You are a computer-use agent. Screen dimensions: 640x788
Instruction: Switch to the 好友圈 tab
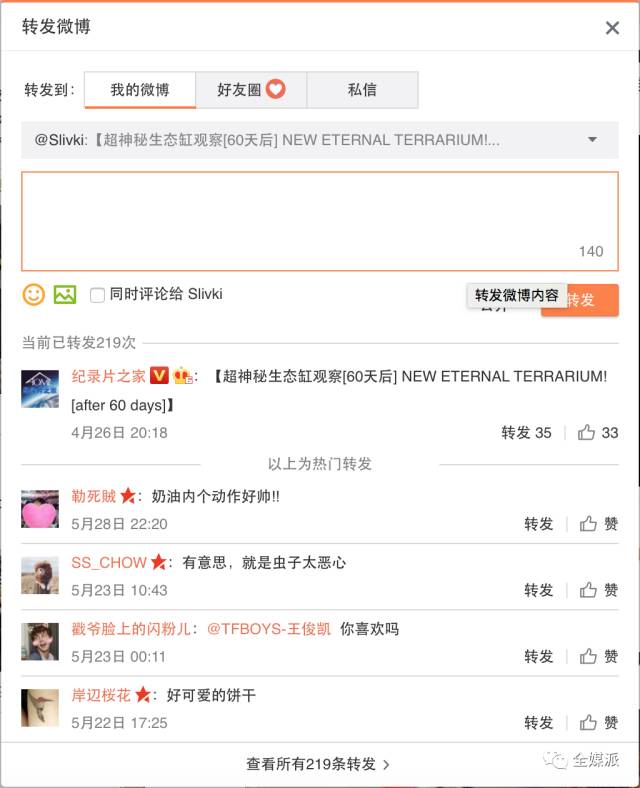251,90
